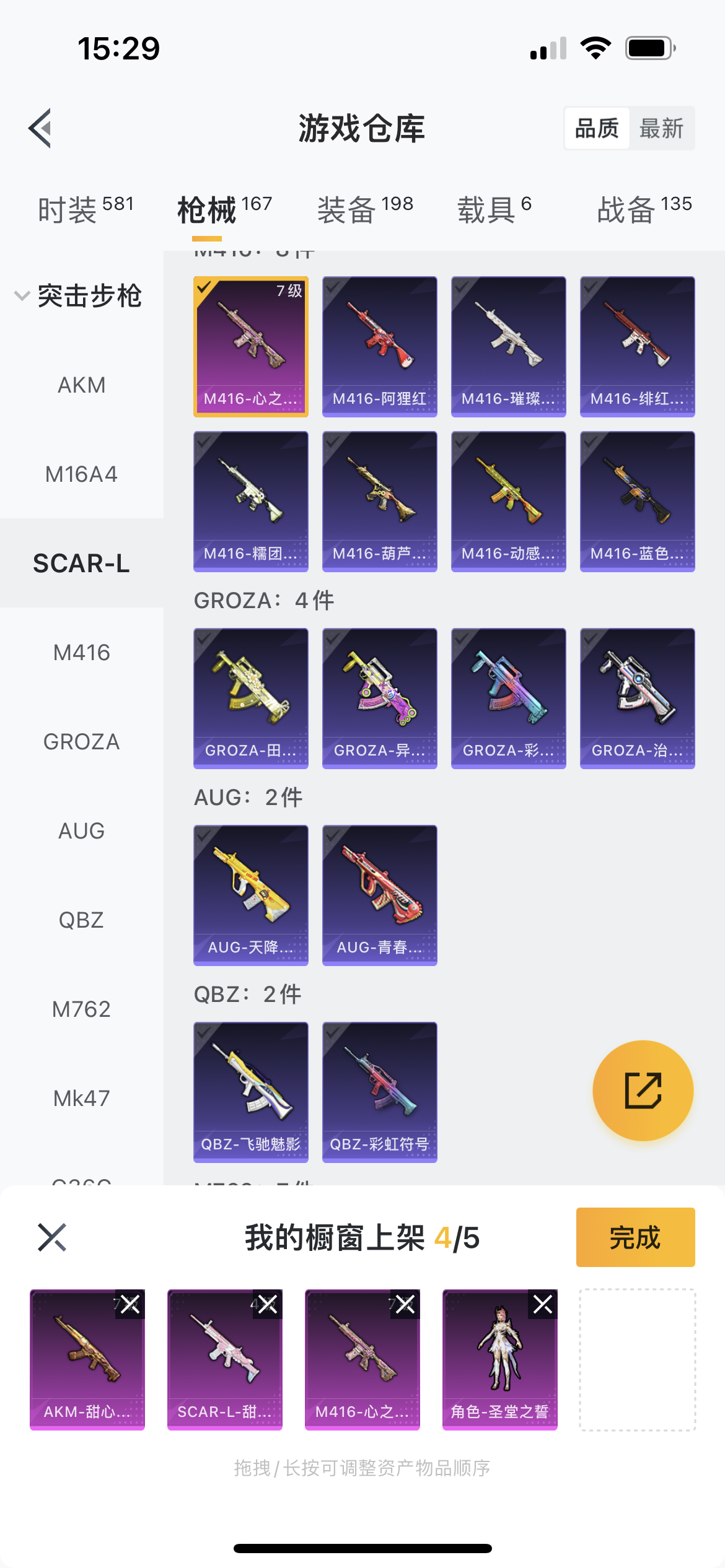Select the M416-阿狸红 skin
This screenshot has height=1568, width=725.
pos(380,347)
